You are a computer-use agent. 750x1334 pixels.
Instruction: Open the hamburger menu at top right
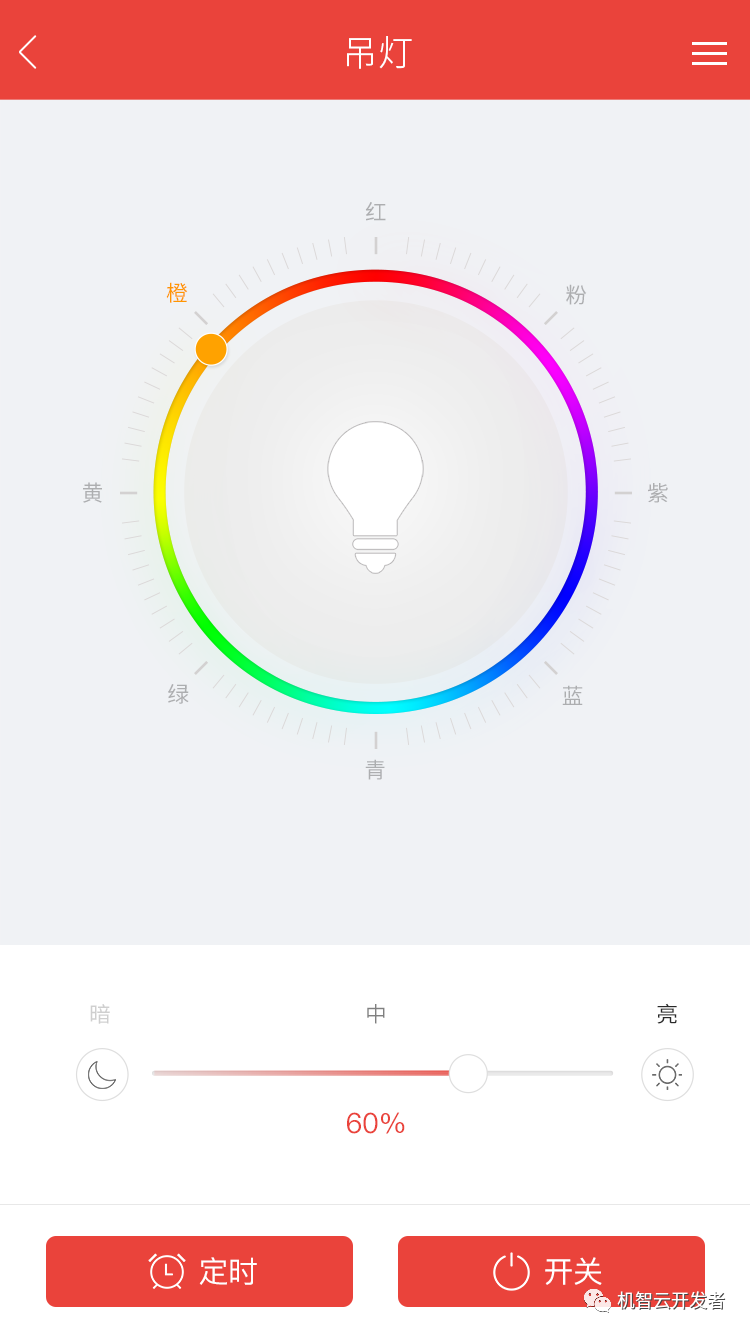pos(709,53)
